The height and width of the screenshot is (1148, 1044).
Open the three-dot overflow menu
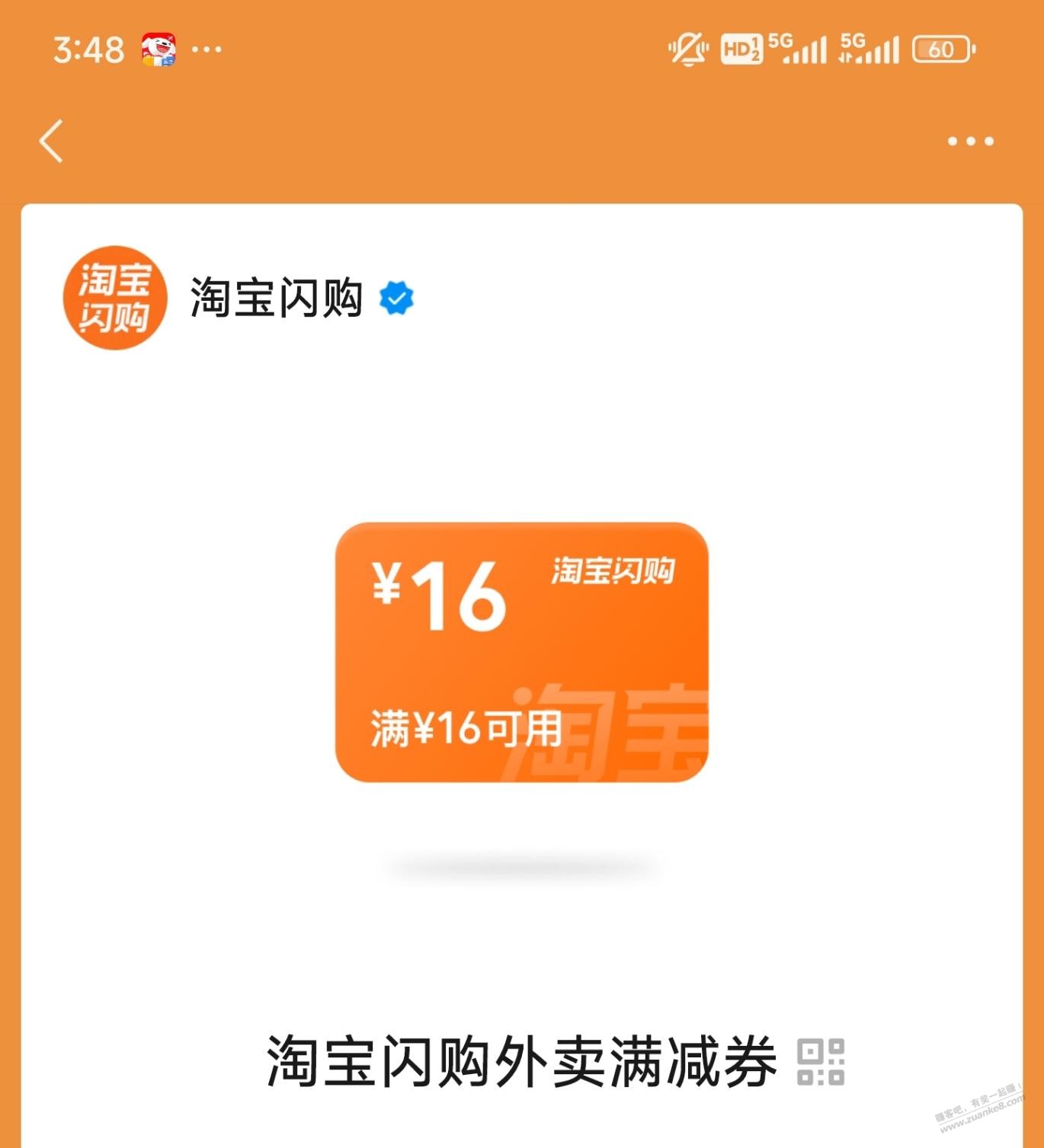pos(970,141)
